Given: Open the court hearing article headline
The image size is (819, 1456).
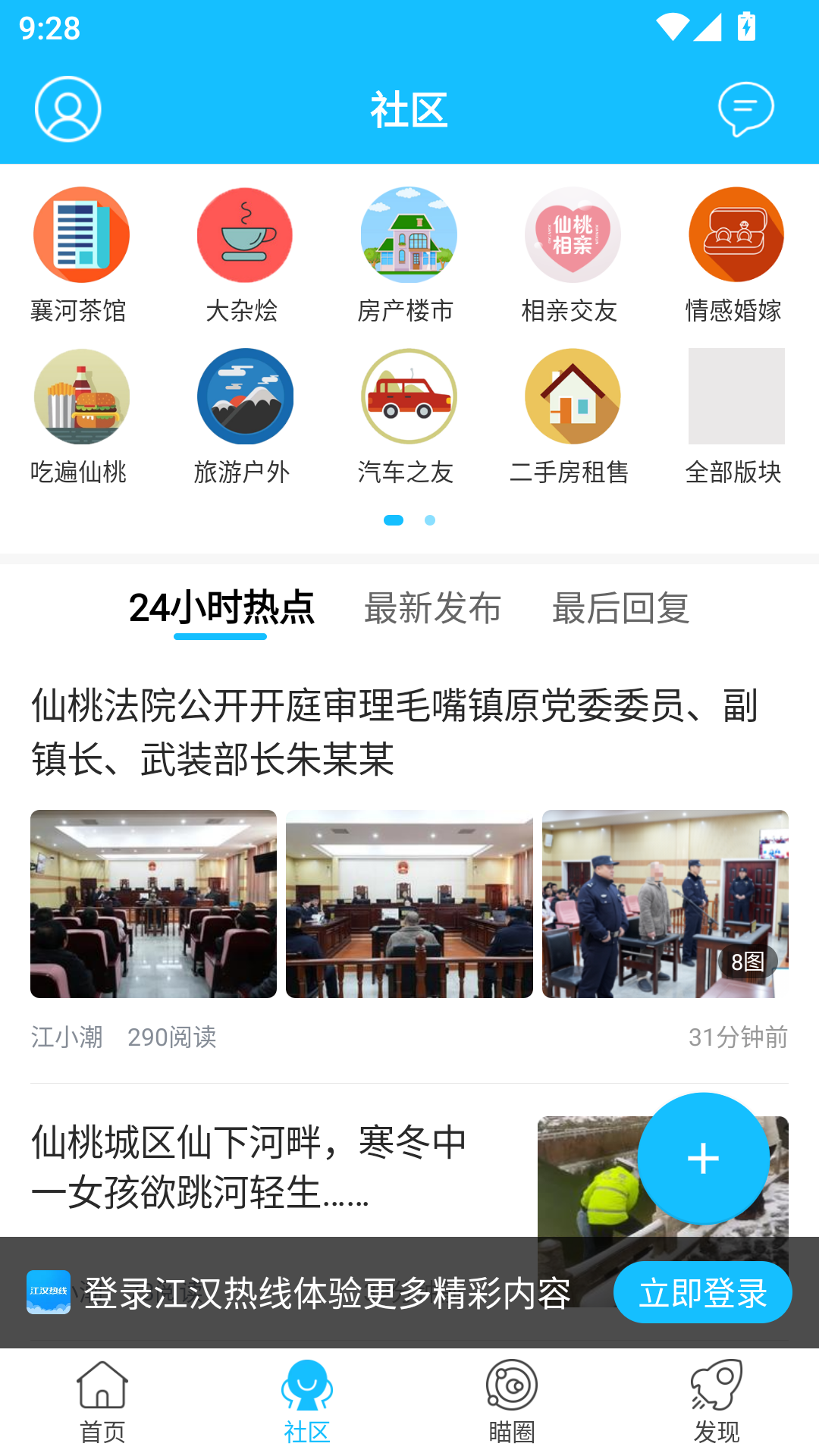Looking at the screenshot, I should (x=394, y=728).
